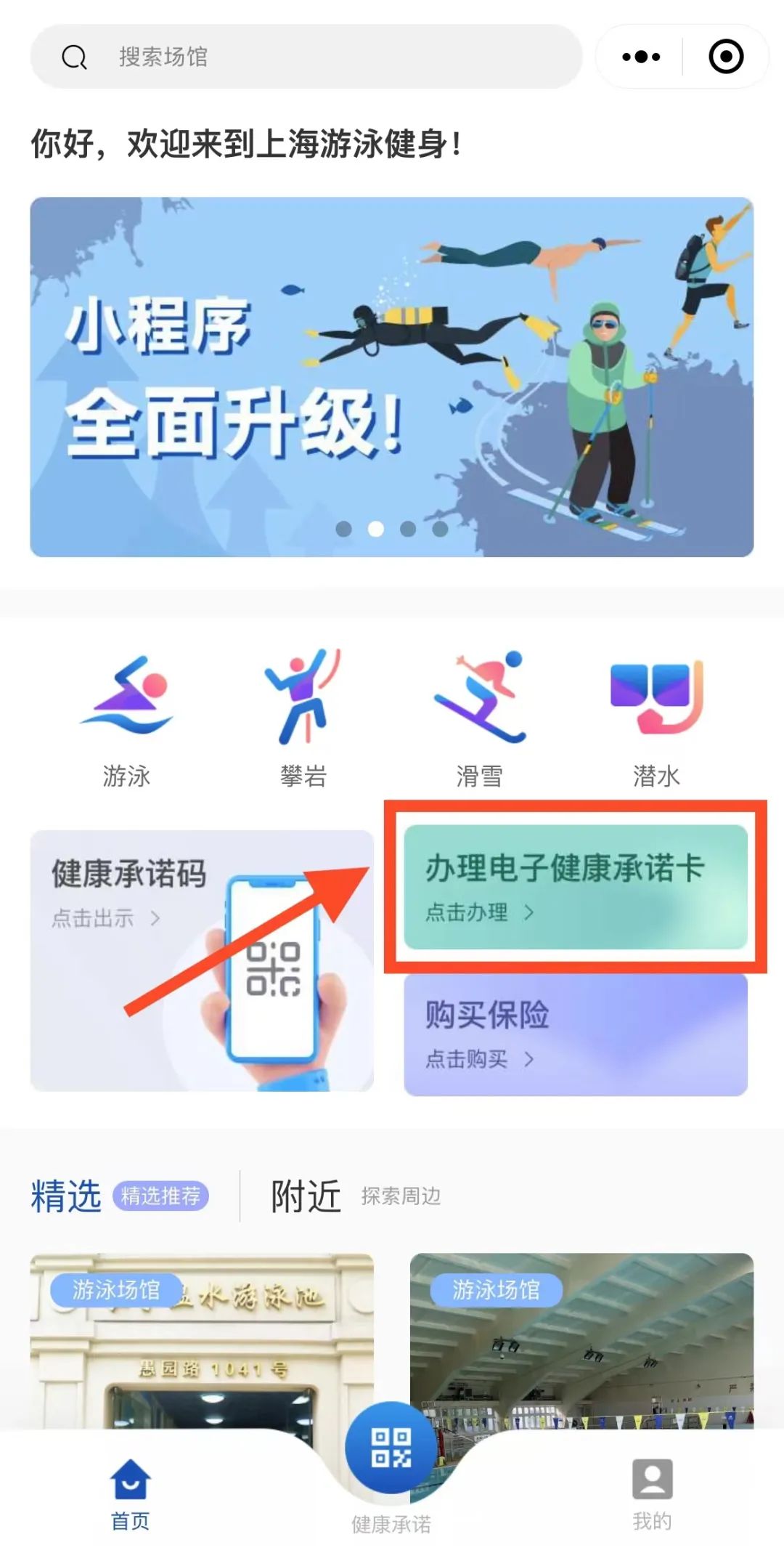
Task: Switch to the 精选 tab
Action: click(x=66, y=1195)
